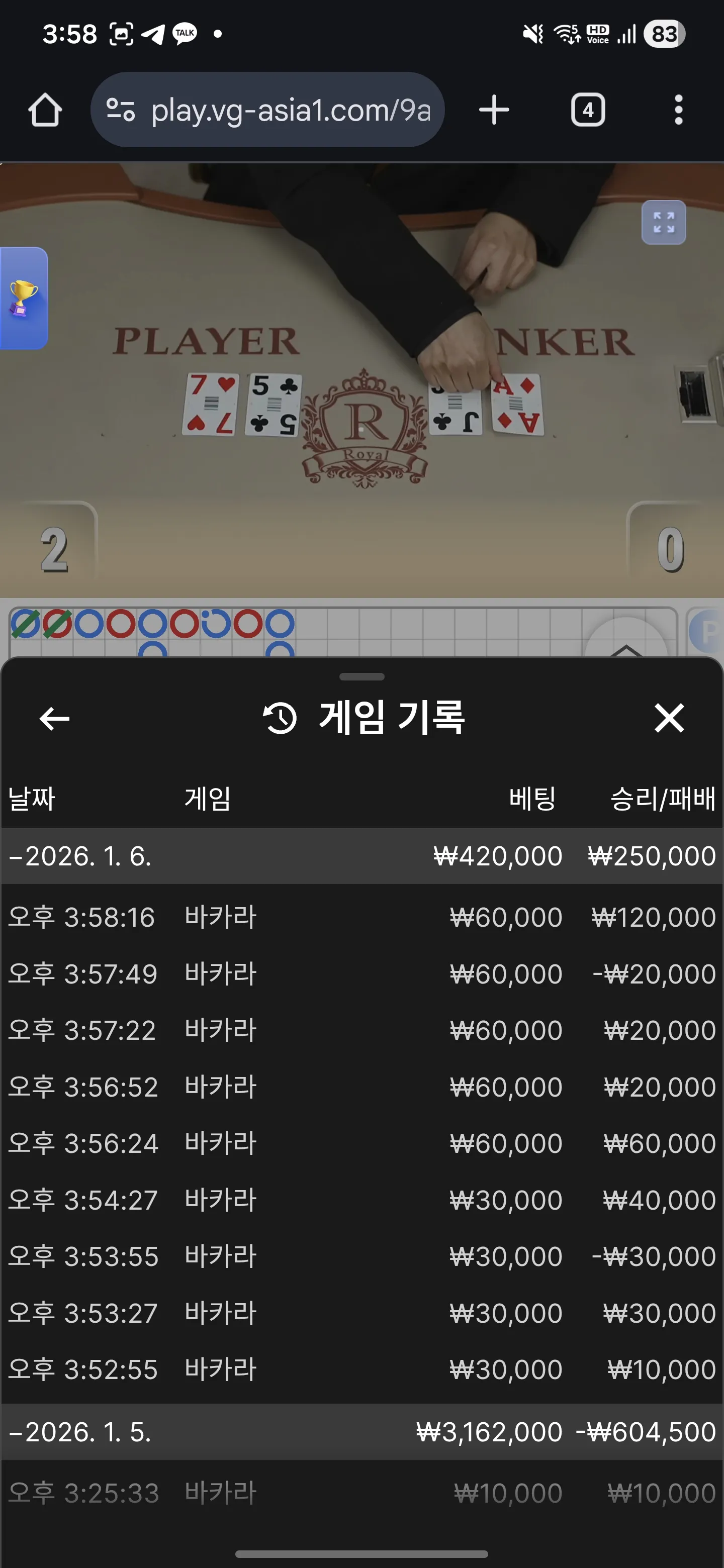Open the 3:54:27 baccarat record

361,1200
